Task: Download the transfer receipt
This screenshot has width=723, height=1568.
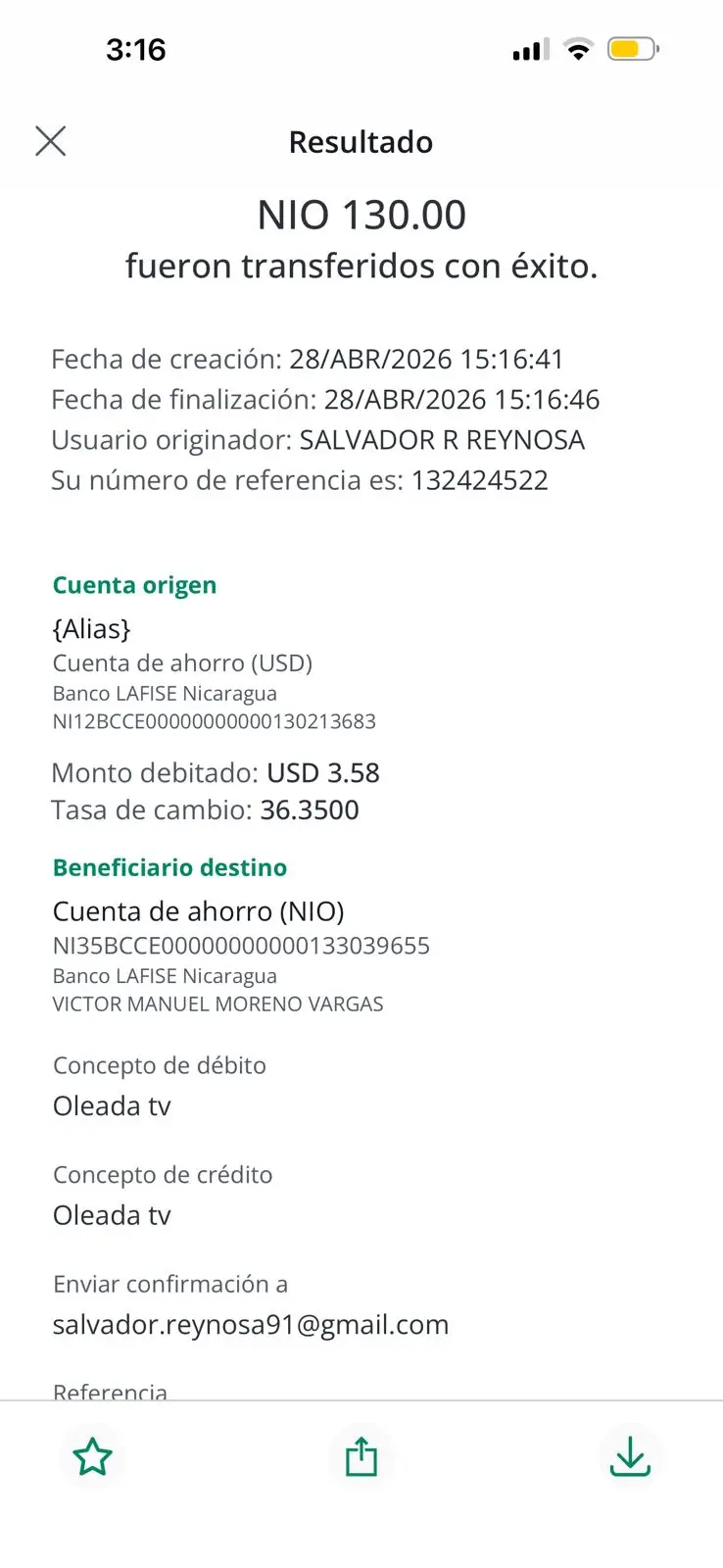Action: 630,1456
